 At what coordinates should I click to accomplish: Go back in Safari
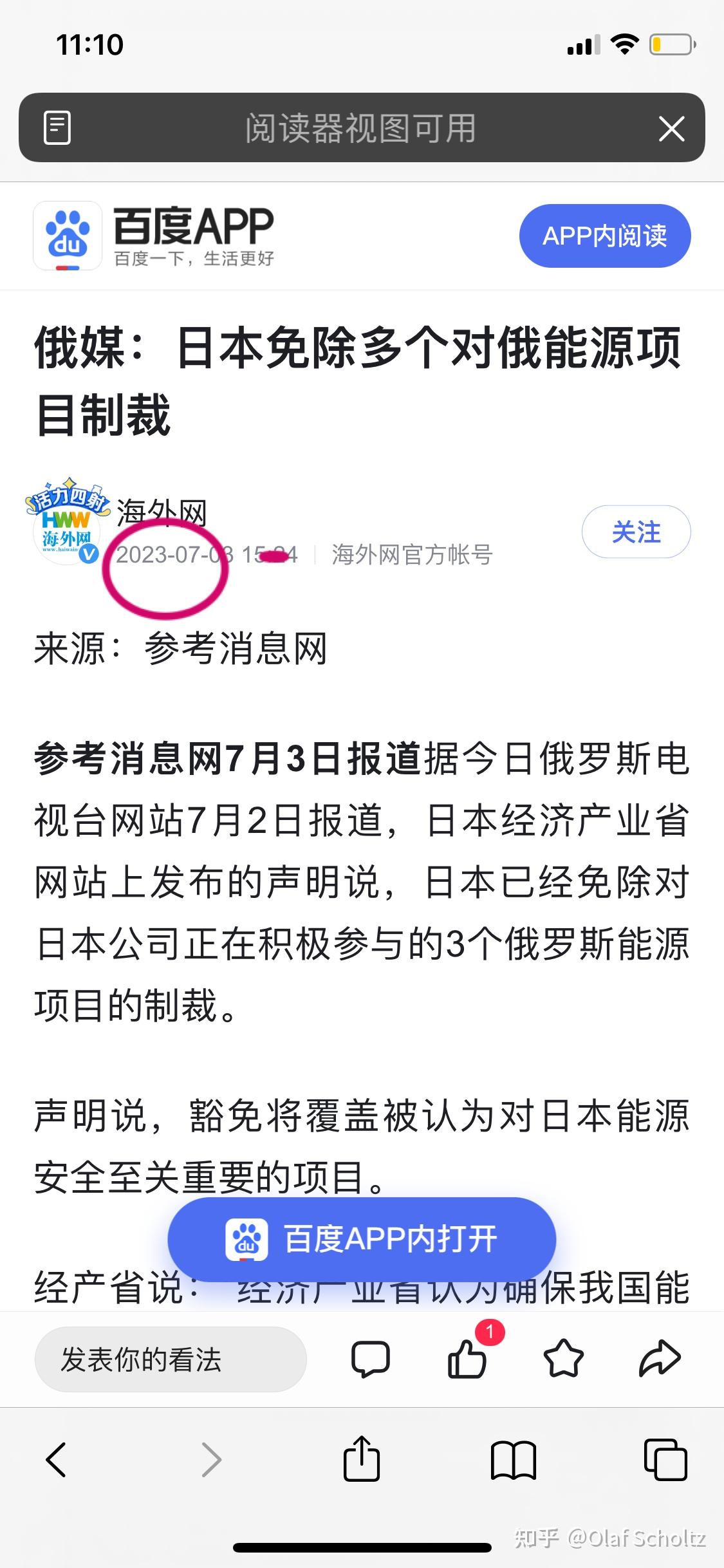click(57, 1459)
